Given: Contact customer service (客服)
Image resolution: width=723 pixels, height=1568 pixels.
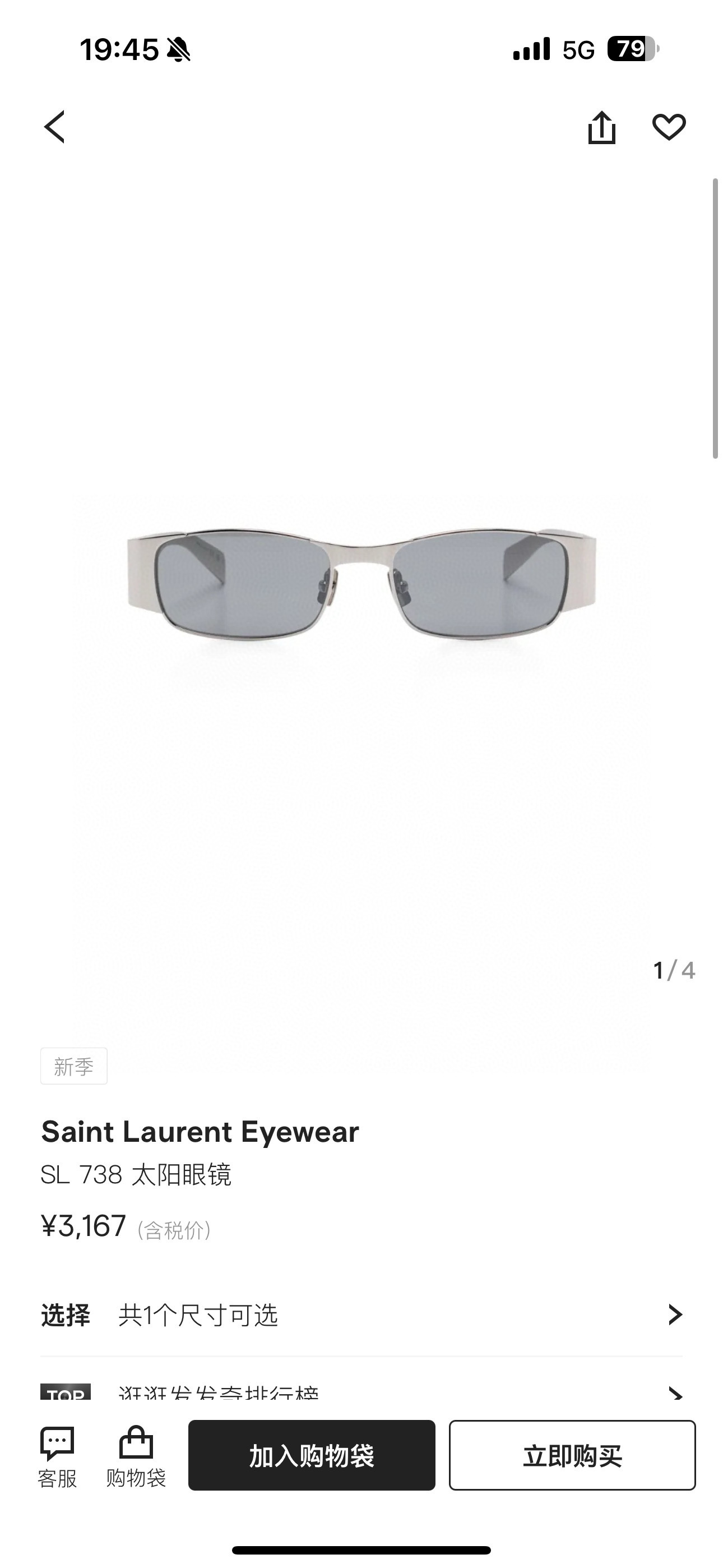Looking at the screenshot, I should click(57, 1456).
